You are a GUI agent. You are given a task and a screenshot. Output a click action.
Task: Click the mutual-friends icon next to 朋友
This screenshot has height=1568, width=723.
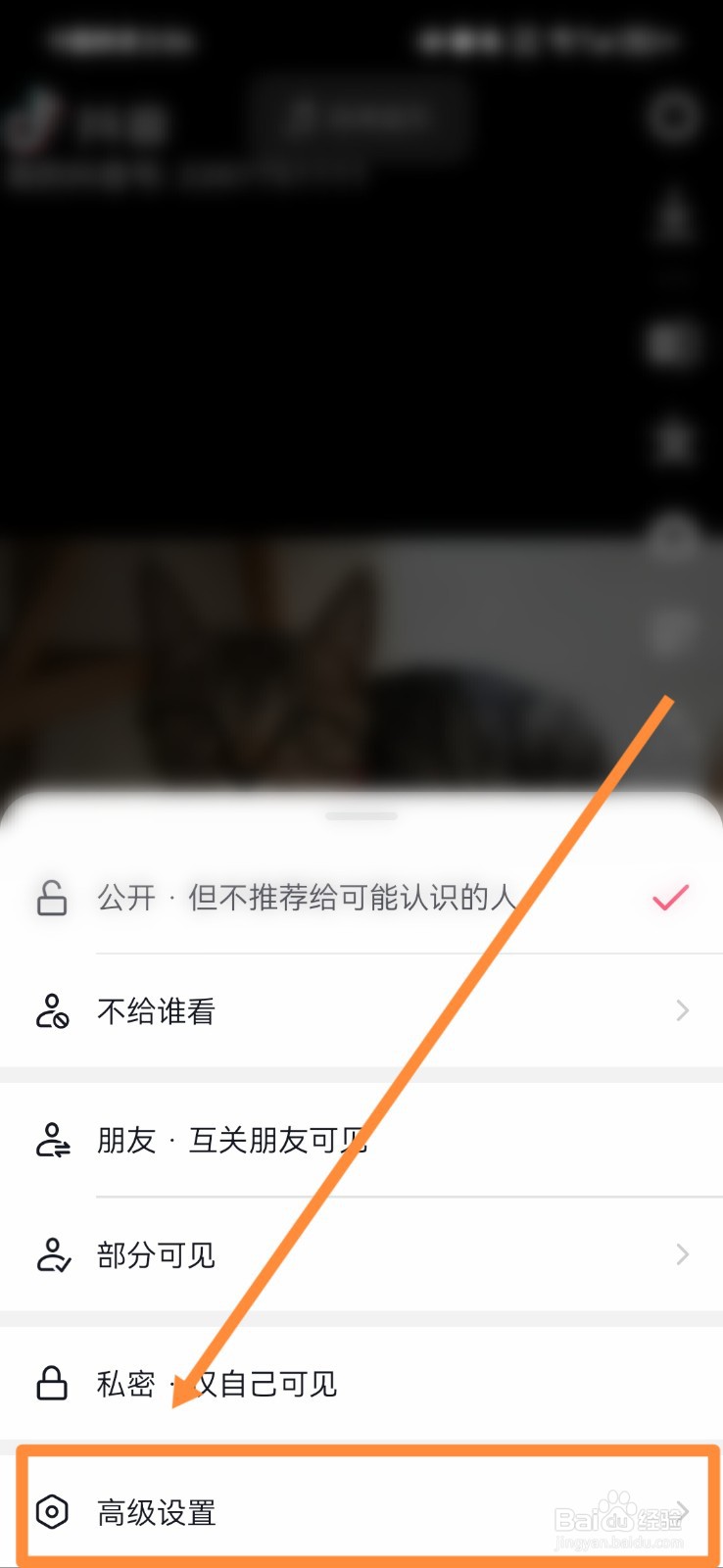click(52, 1141)
